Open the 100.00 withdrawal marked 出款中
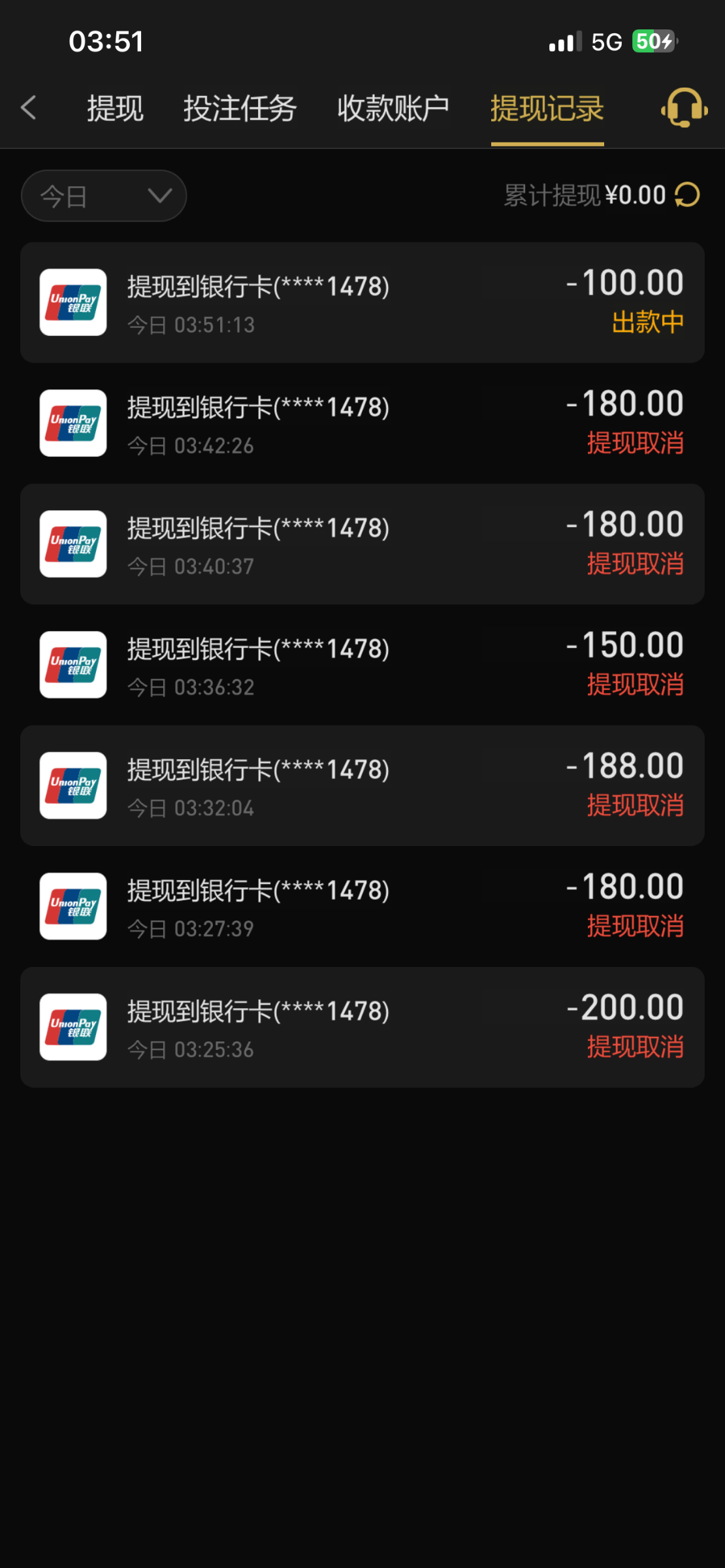This screenshot has height=1568, width=725. [362, 302]
